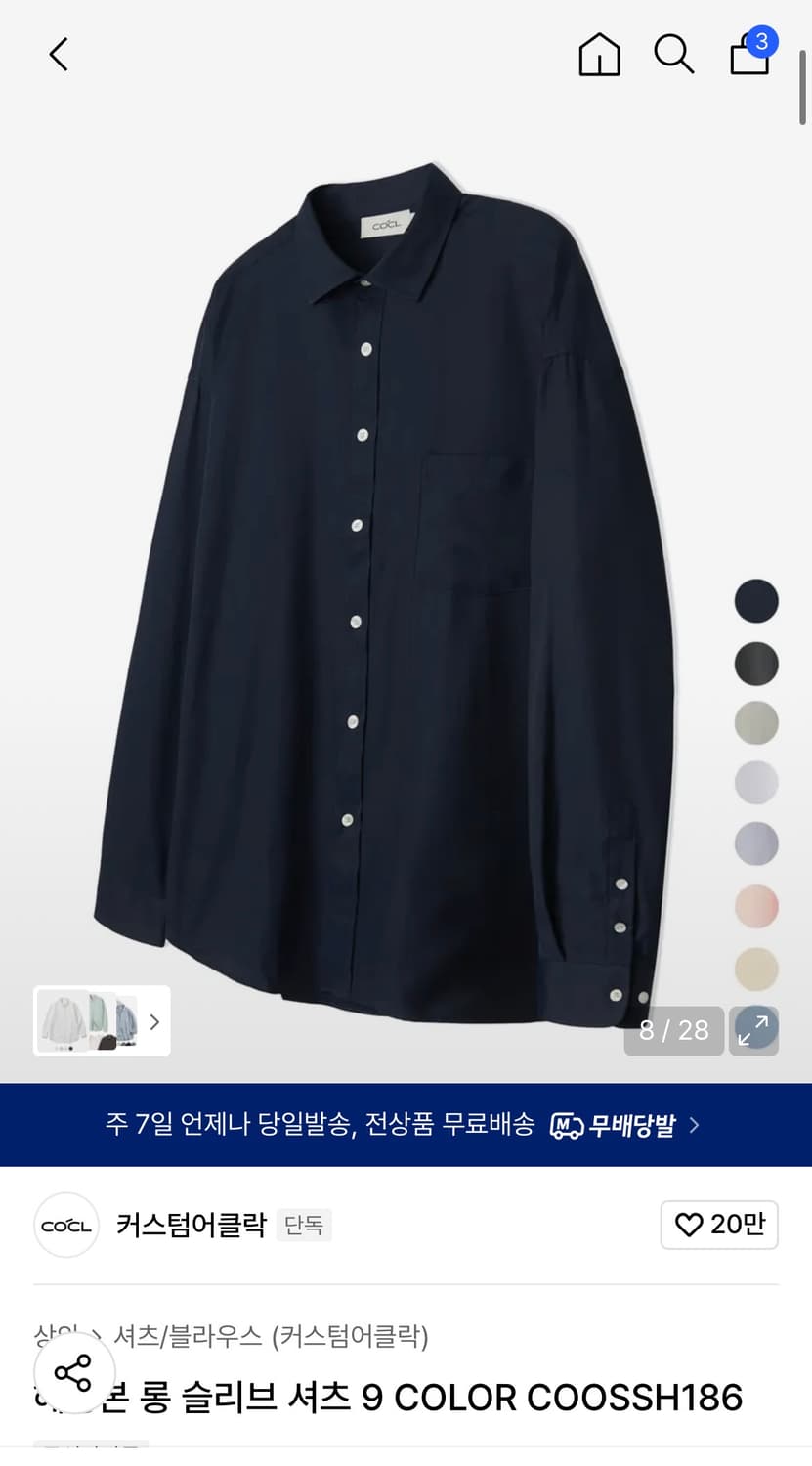
Task: Tap the back arrow icon
Action: 58,54
